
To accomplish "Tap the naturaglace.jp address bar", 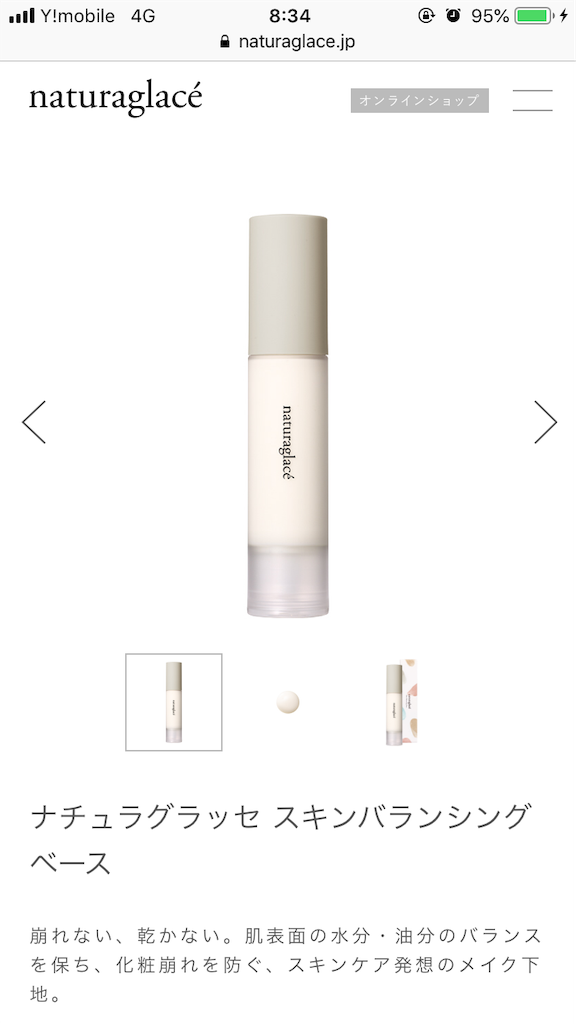I will coord(288,42).
